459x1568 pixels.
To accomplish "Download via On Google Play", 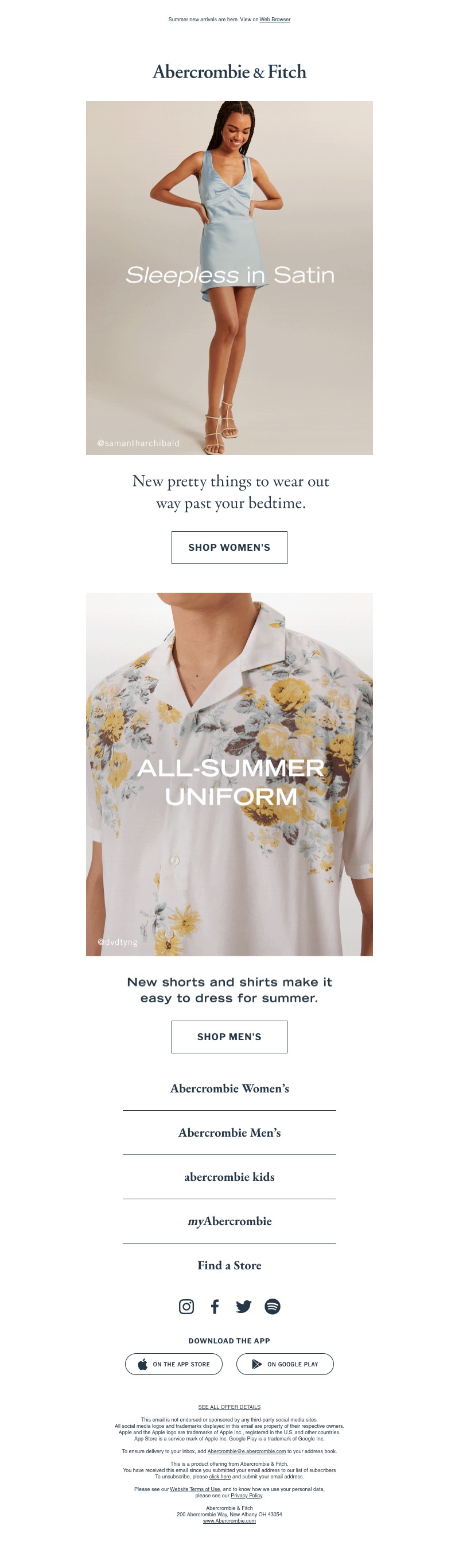I will click(285, 1364).
